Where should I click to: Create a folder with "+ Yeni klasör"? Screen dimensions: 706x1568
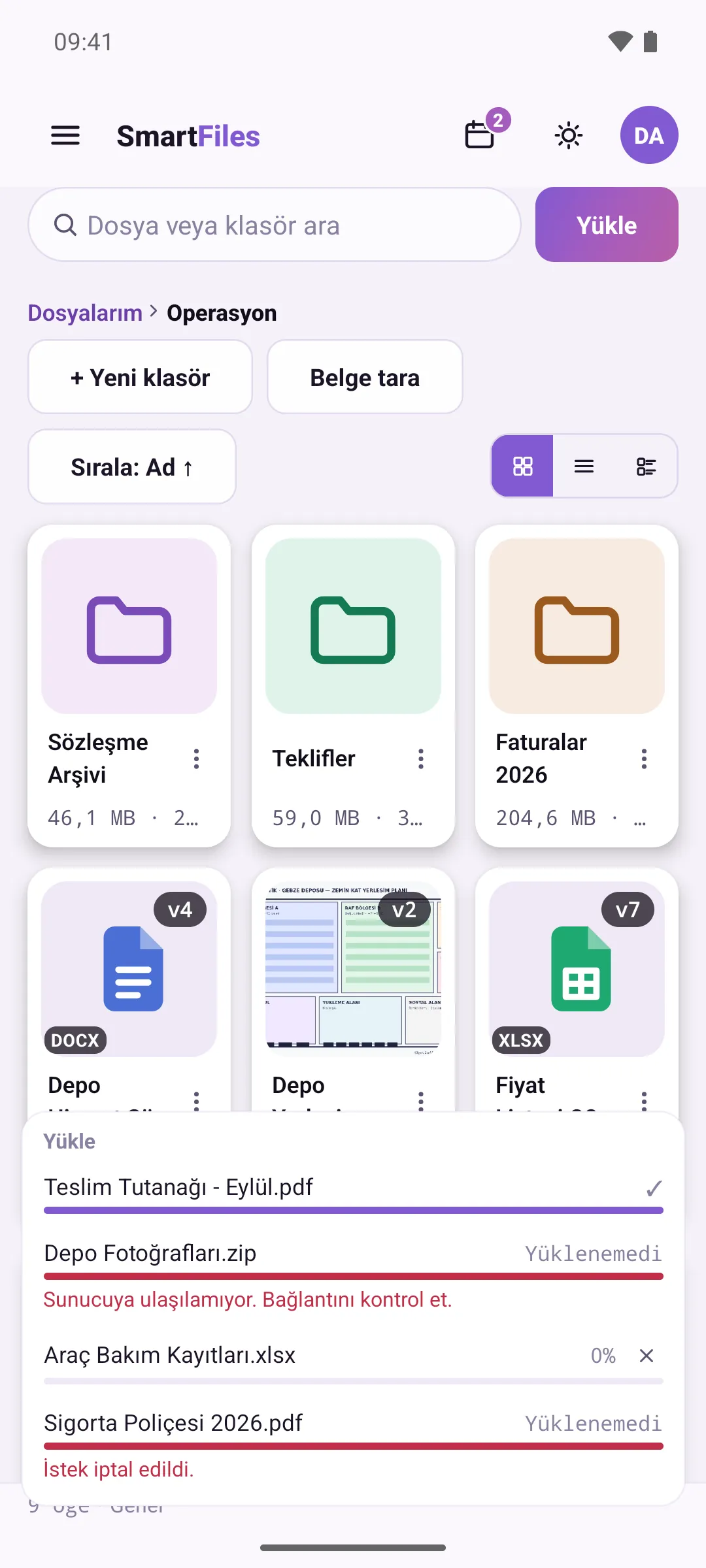tap(140, 377)
